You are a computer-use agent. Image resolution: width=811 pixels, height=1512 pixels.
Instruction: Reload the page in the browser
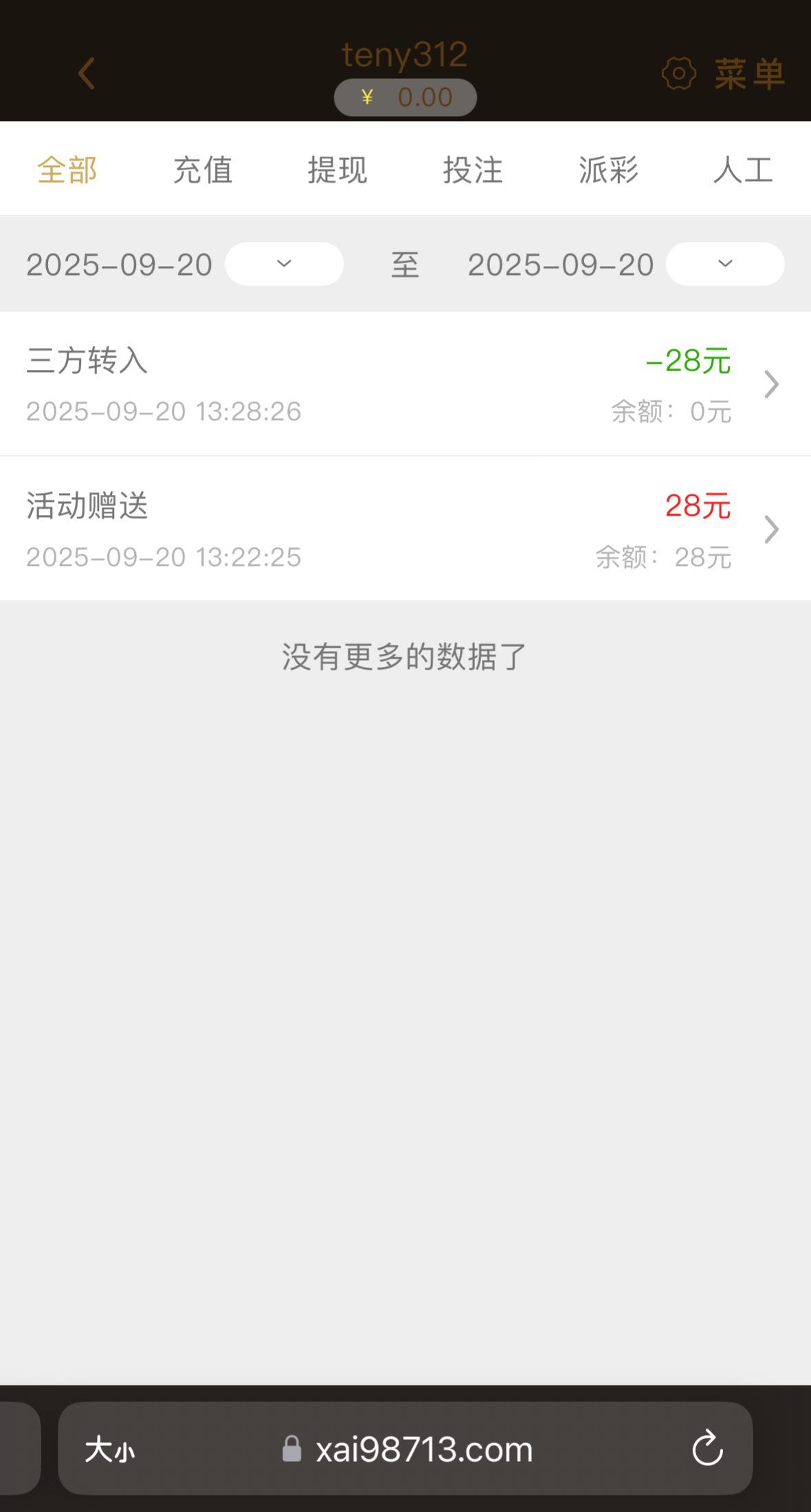click(x=707, y=1449)
